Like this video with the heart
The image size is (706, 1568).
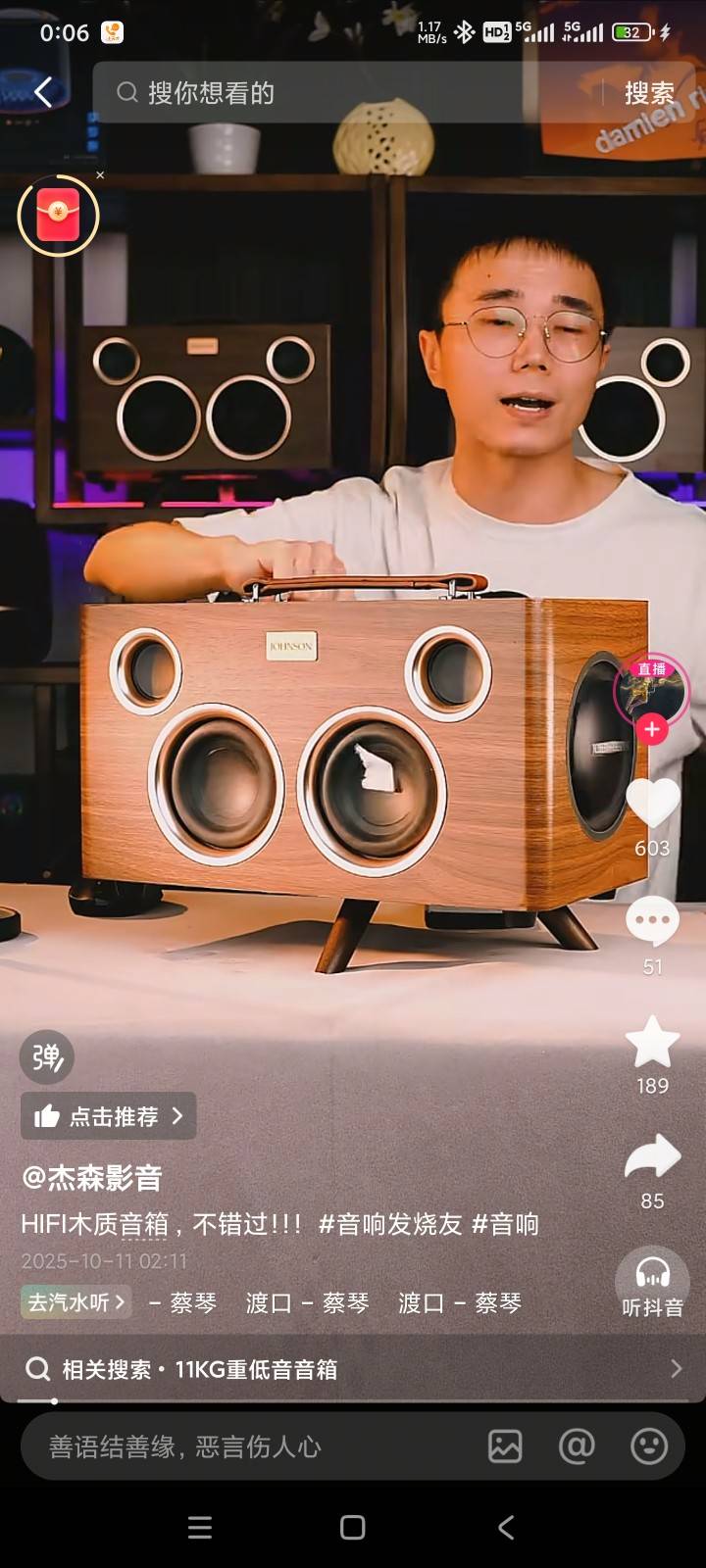click(x=652, y=803)
